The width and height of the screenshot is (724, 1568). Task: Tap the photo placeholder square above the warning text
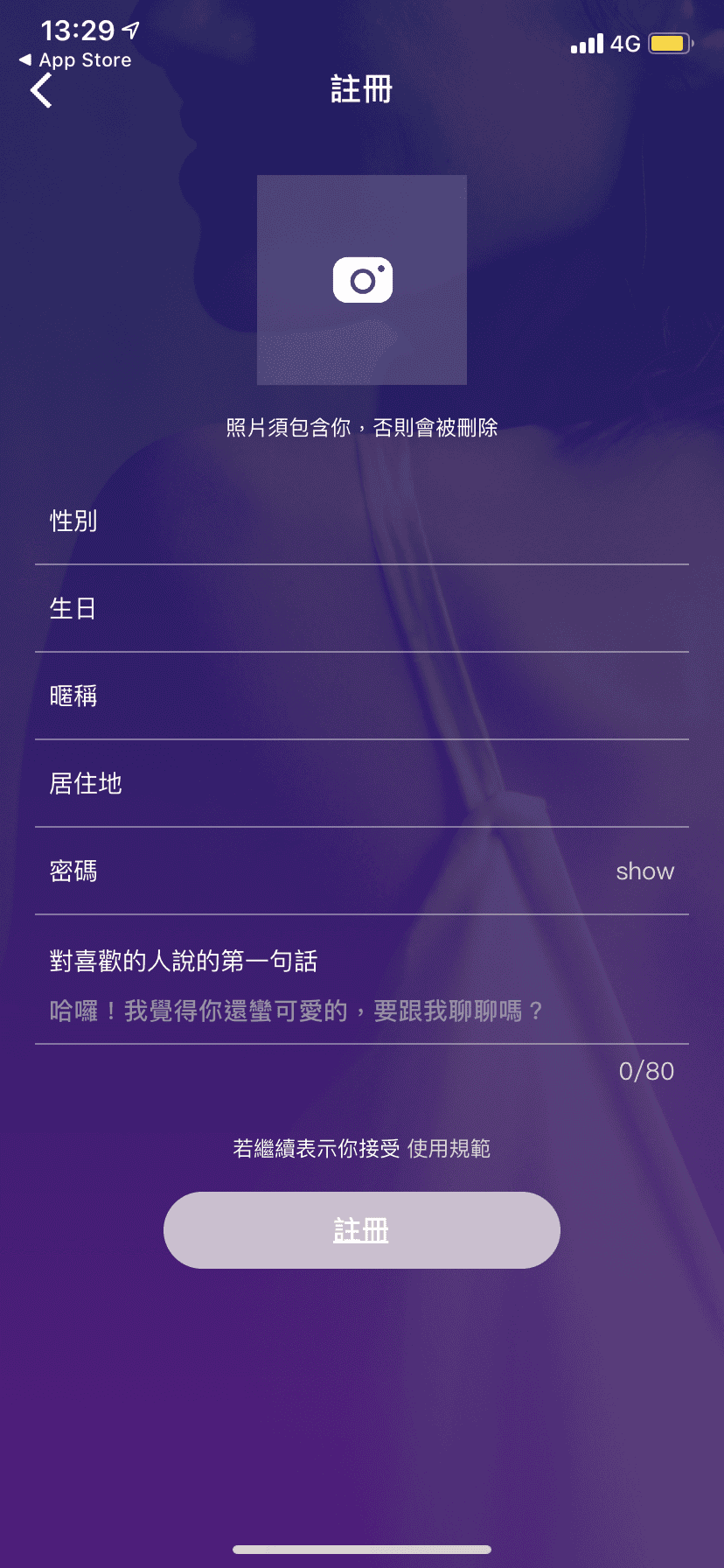coord(362,280)
